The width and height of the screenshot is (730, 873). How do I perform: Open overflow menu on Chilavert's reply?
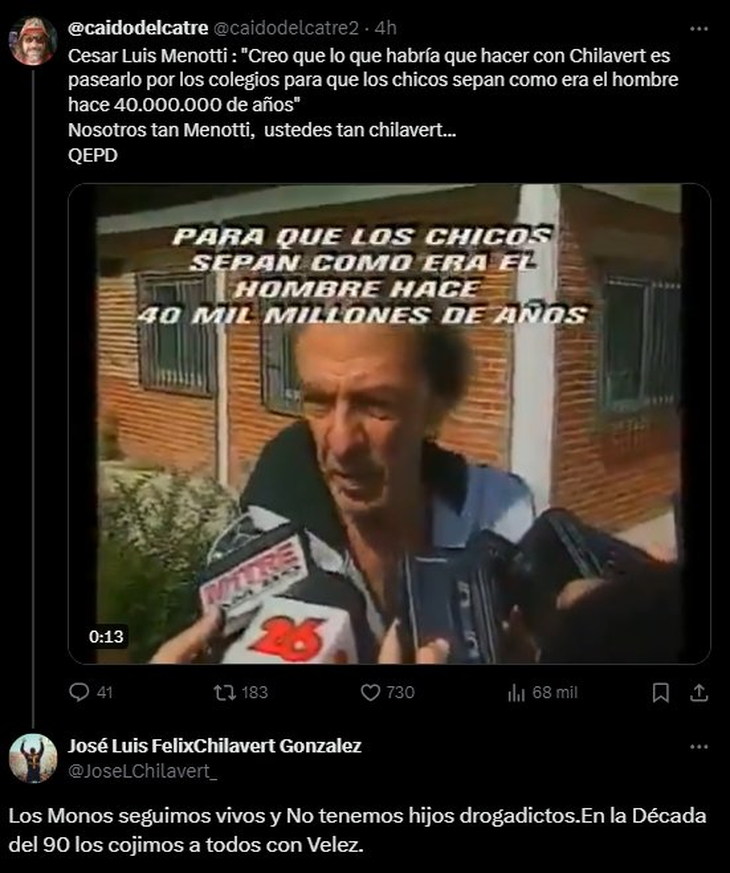(x=699, y=747)
